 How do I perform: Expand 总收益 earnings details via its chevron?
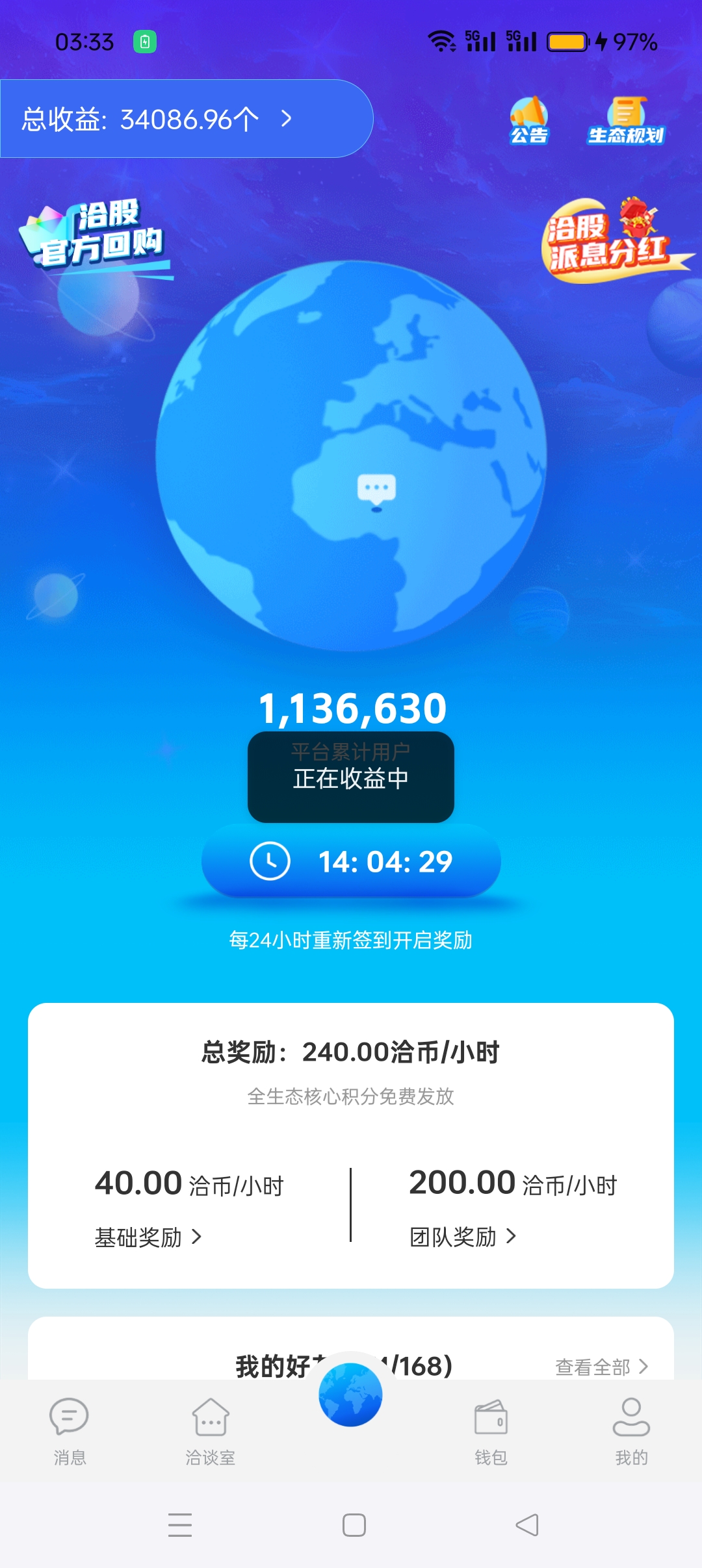[287, 118]
